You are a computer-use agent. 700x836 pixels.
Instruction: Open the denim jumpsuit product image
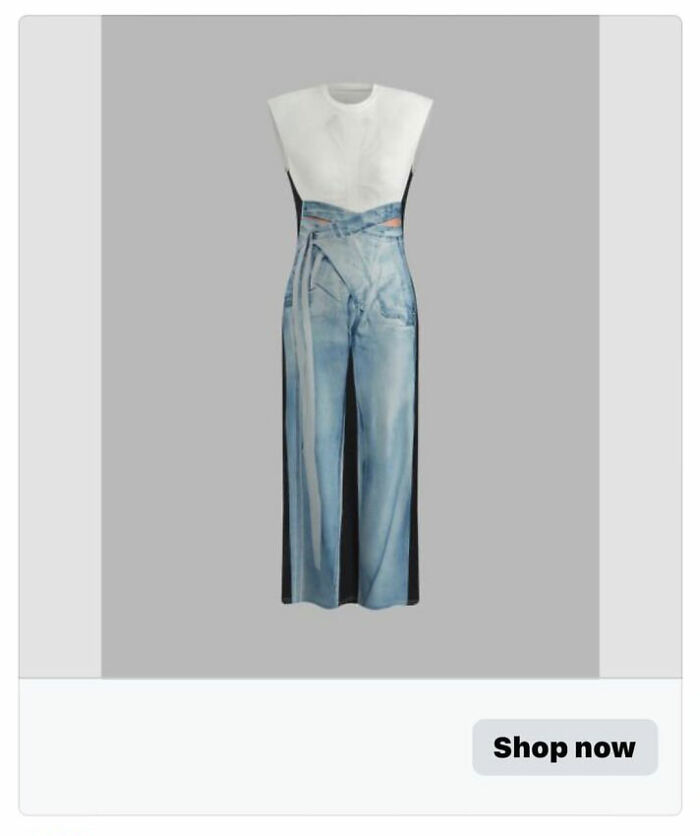coord(350,346)
